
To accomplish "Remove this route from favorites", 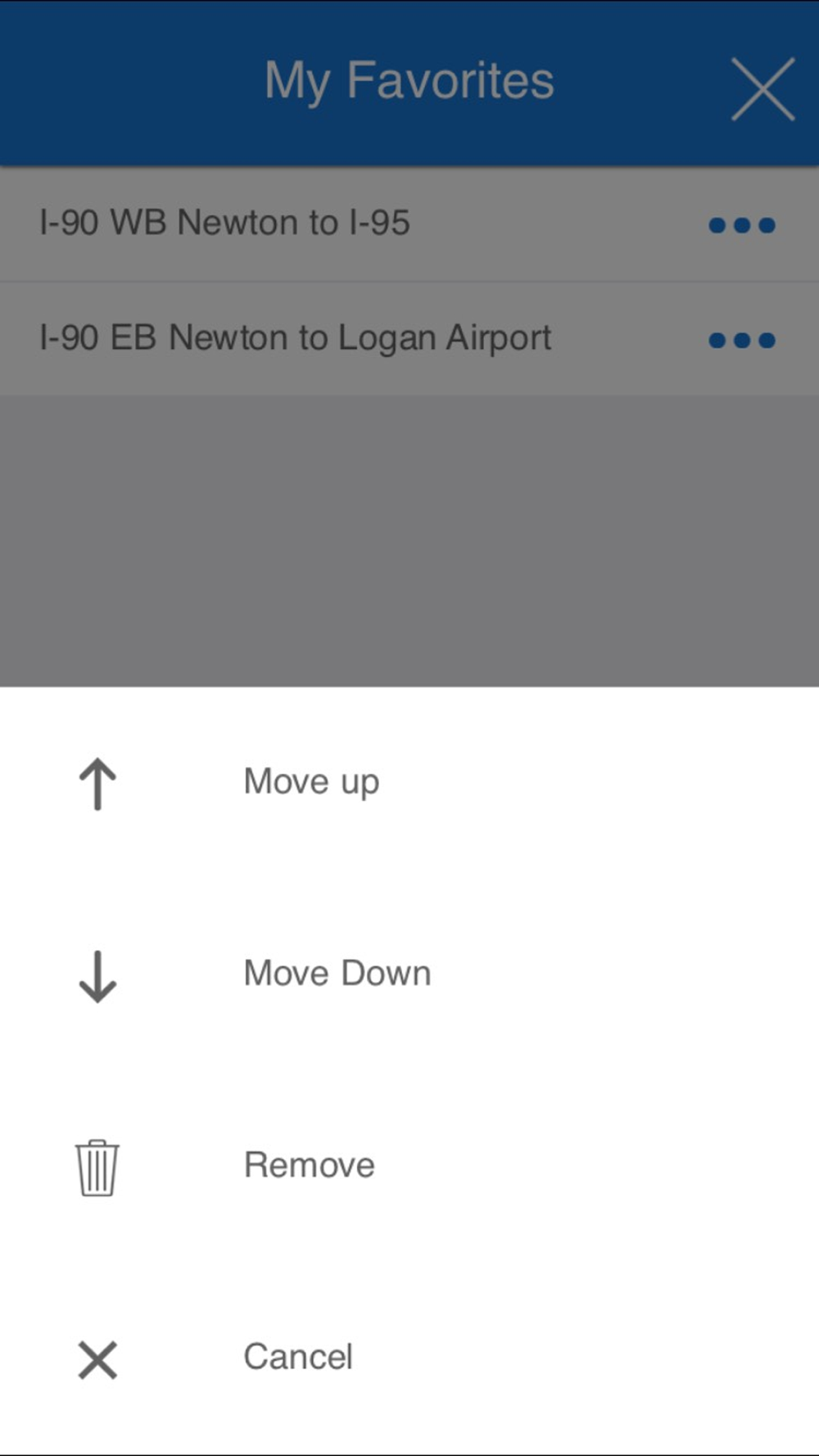I will coord(309,1165).
